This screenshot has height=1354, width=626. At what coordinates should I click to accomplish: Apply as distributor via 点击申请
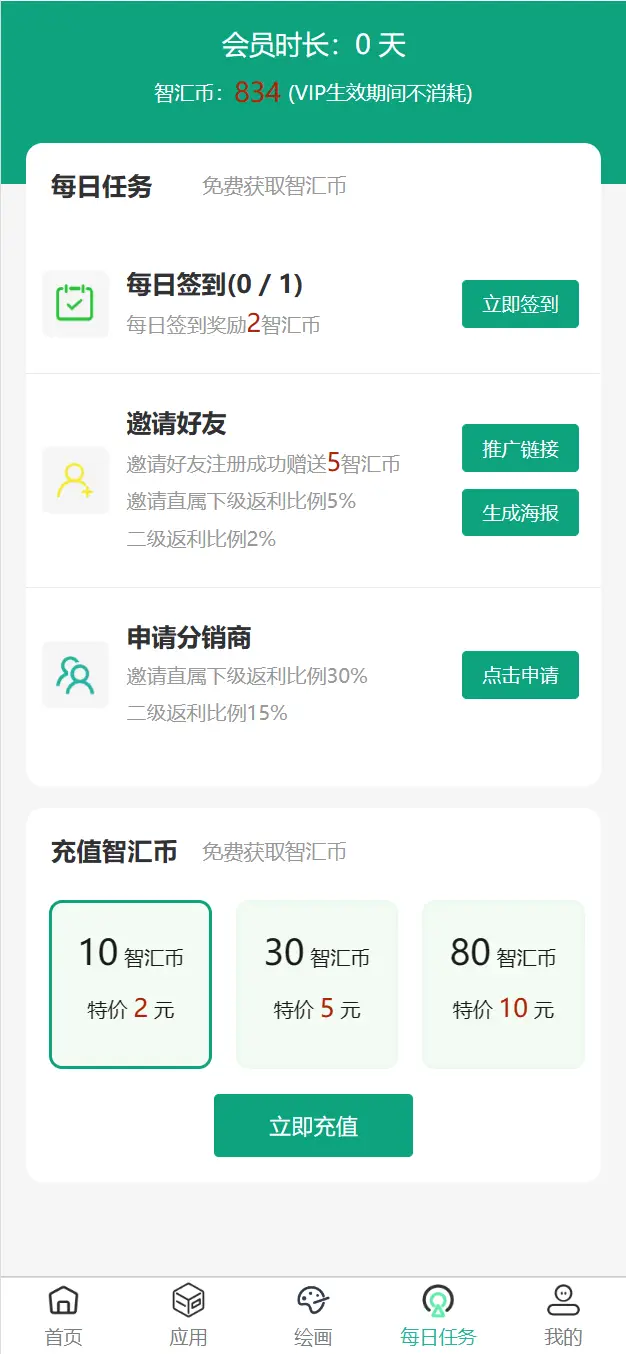pyautogui.click(x=520, y=675)
